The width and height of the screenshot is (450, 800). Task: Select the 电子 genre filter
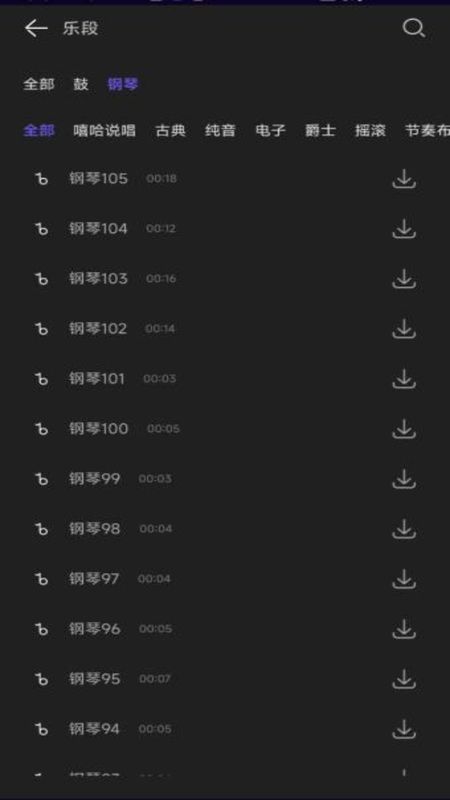point(270,131)
